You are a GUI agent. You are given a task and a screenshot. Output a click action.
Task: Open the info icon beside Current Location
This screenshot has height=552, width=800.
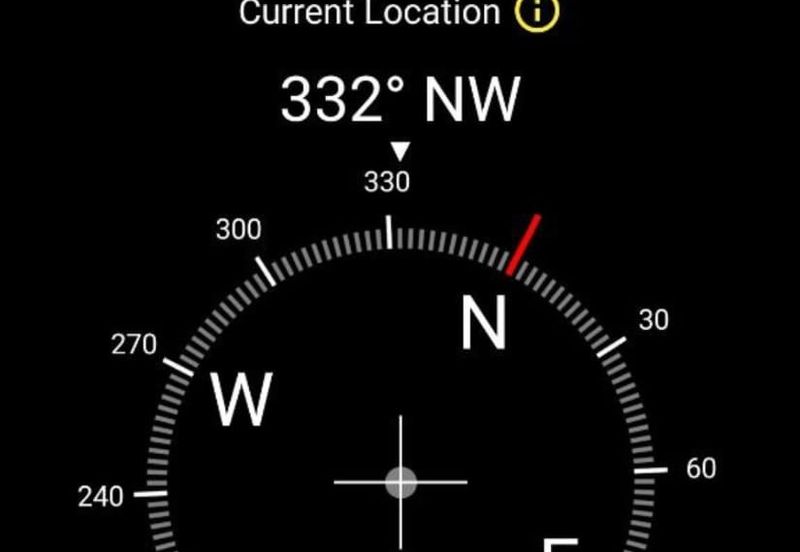tap(536, 14)
